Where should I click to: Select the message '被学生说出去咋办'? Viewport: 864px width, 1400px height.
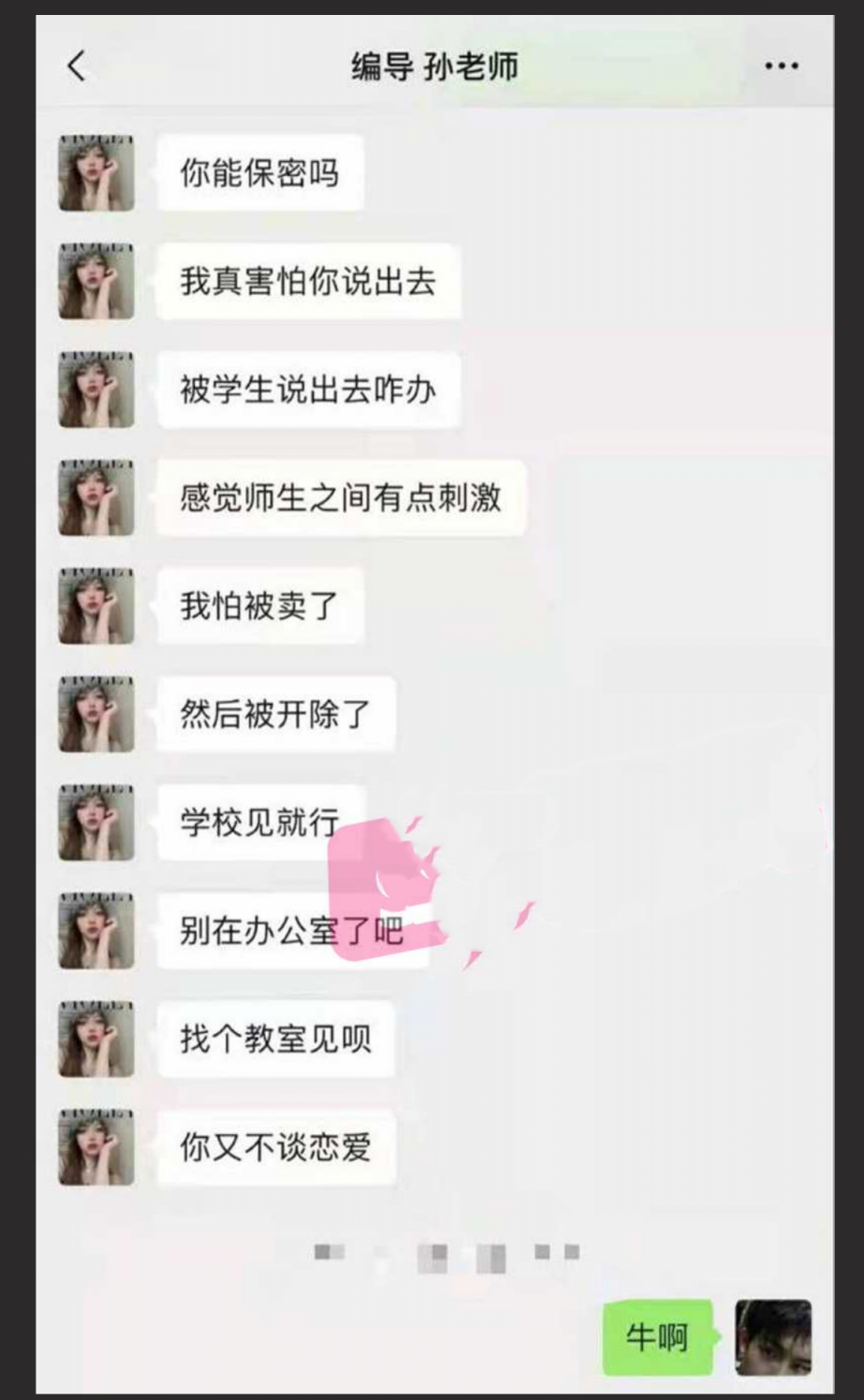[309, 390]
